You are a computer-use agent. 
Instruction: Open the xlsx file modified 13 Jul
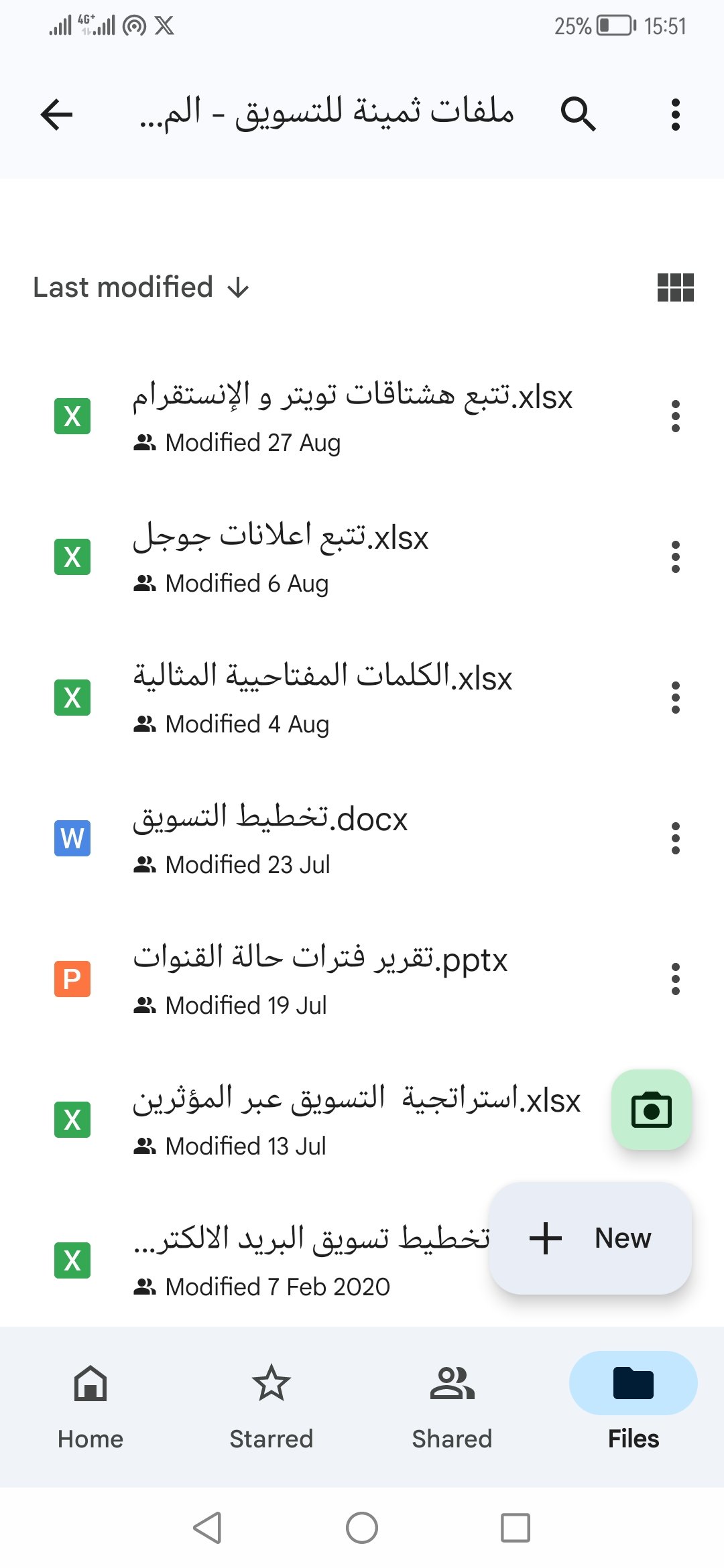tap(355, 1120)
